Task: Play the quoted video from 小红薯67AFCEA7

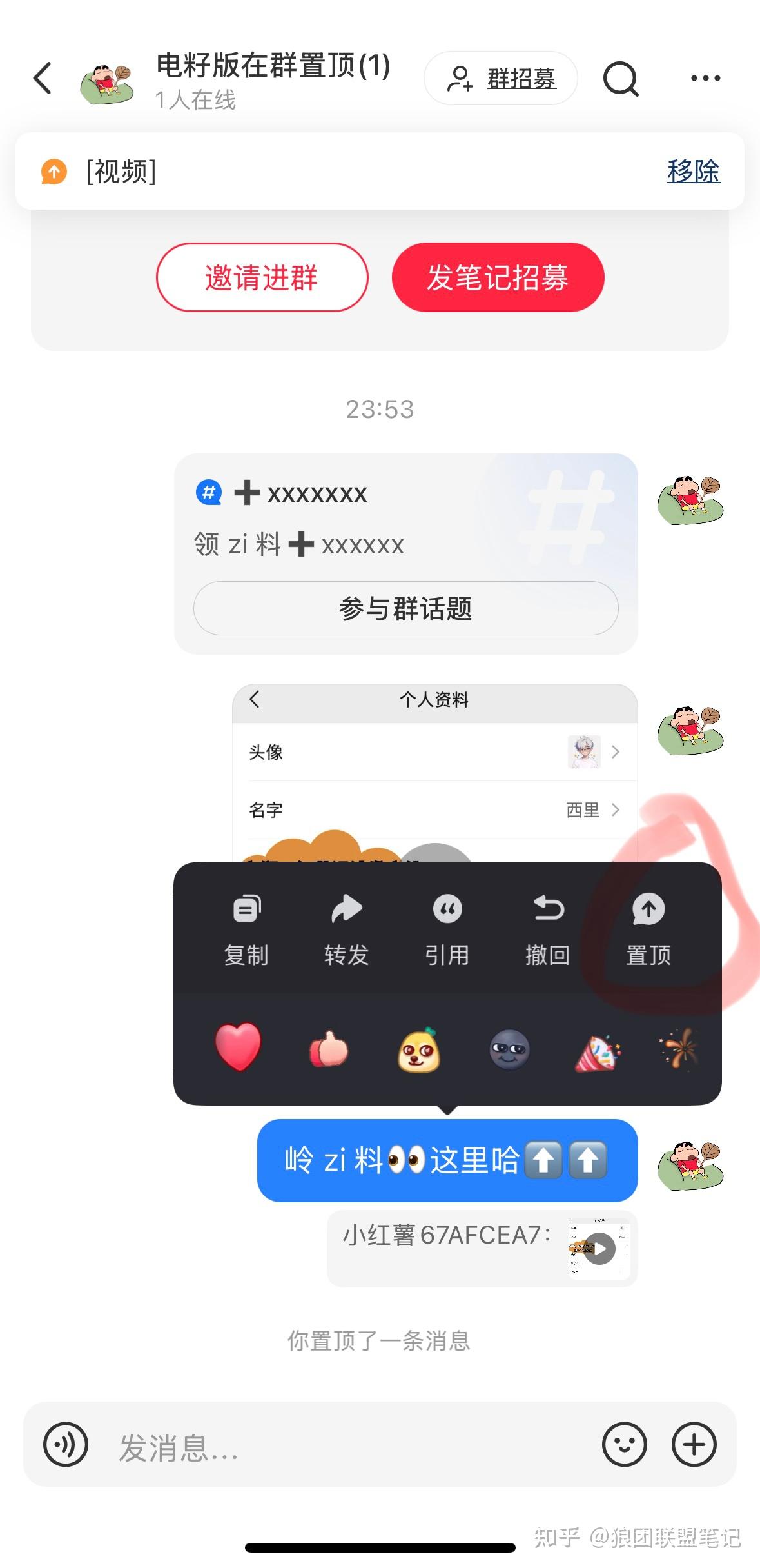Action: coord(599,1248)
